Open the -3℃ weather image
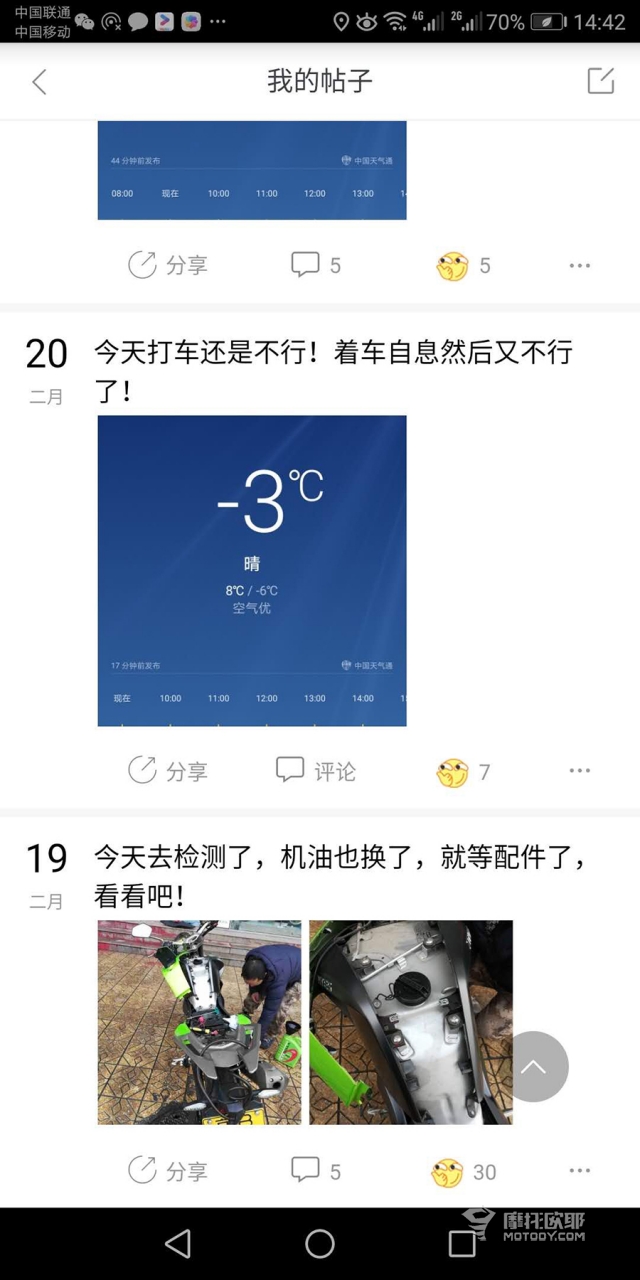Viewport: 640px width, 1280px height. pyautogui.click(x=252, y=570)
